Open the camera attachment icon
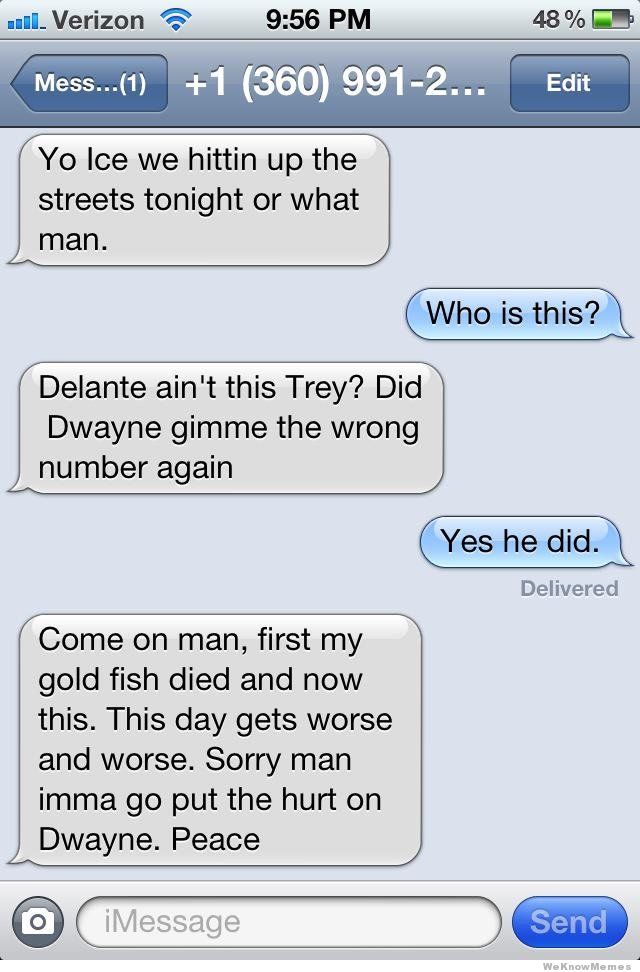This screenshot has height=972, width=640. [x=38, y=922]
